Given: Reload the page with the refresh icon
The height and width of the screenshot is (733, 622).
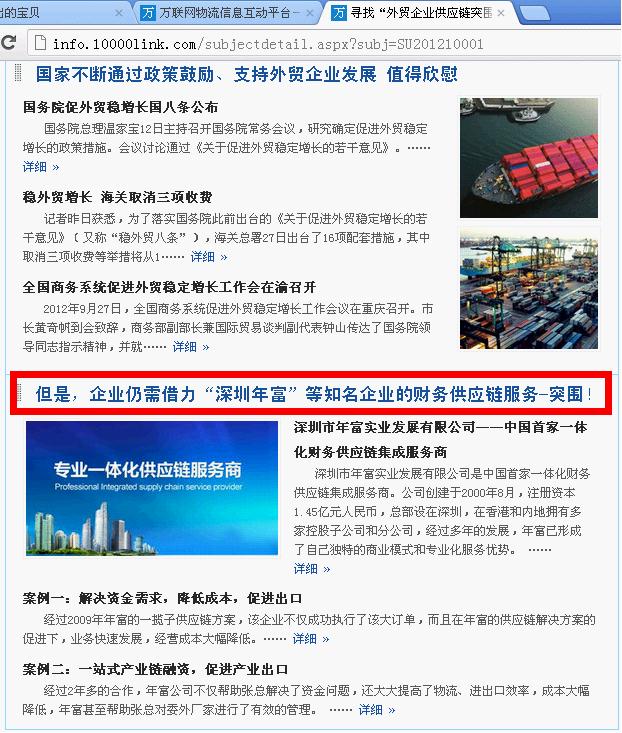Looking at the screenshot, I should pyautogui.click(x=8, y=43).
